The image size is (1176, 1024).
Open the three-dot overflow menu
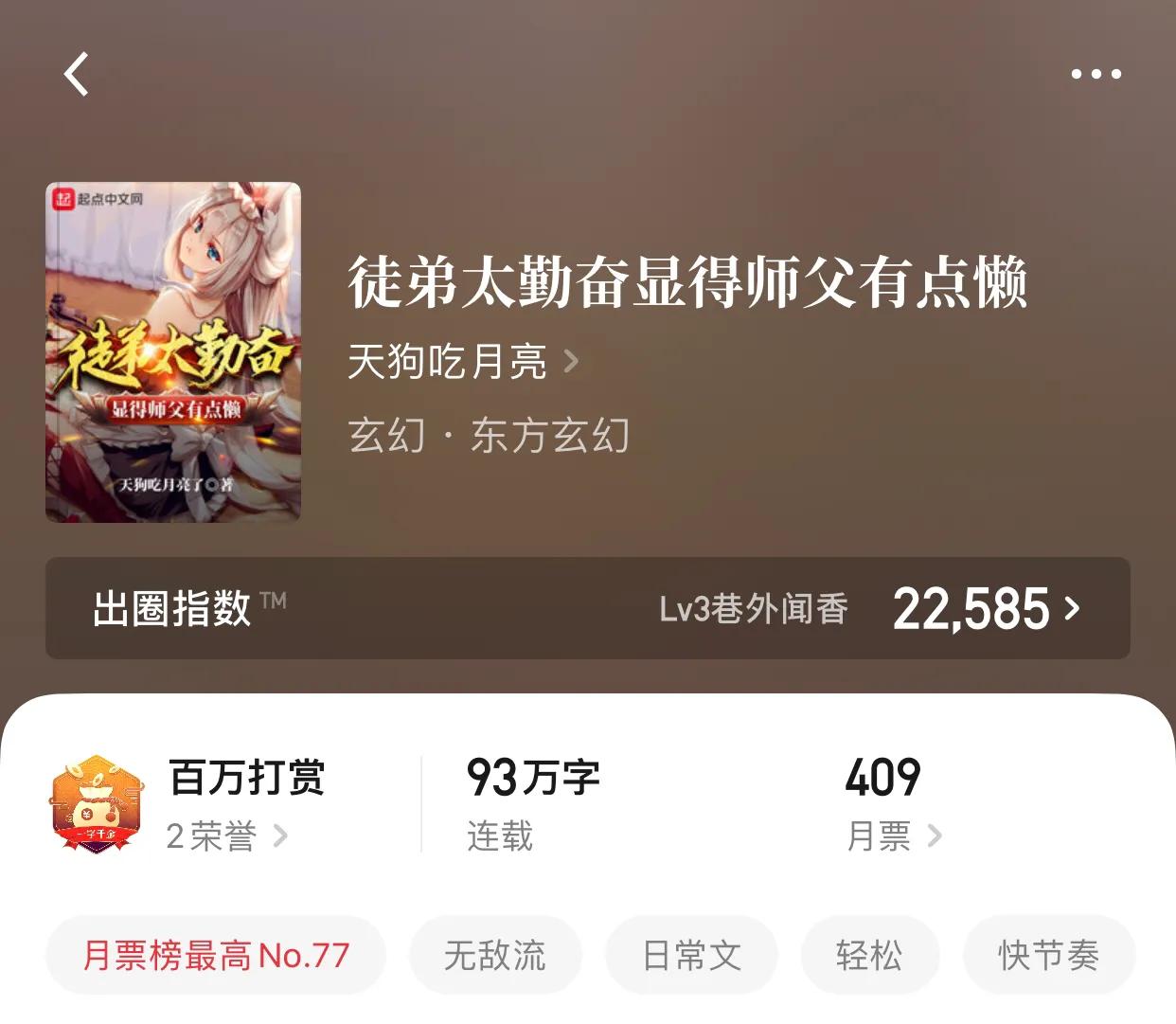click(1096, 74)
